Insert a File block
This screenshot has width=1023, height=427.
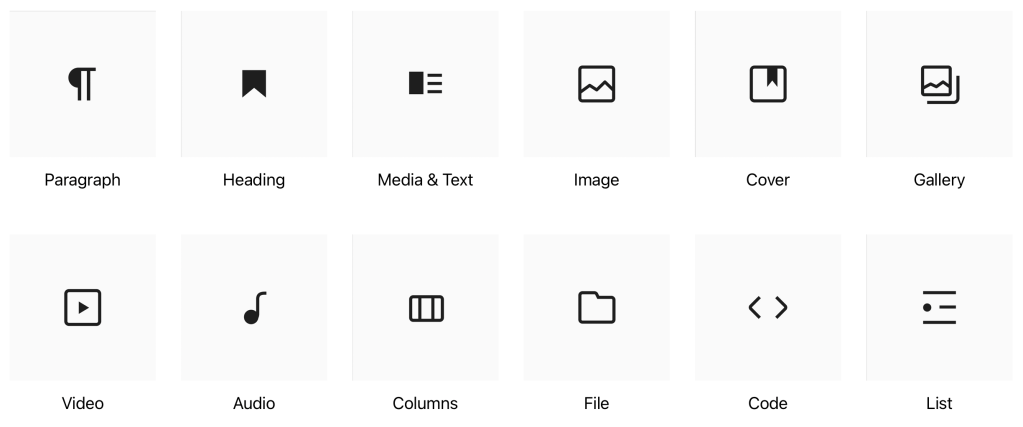coord(596,308)
